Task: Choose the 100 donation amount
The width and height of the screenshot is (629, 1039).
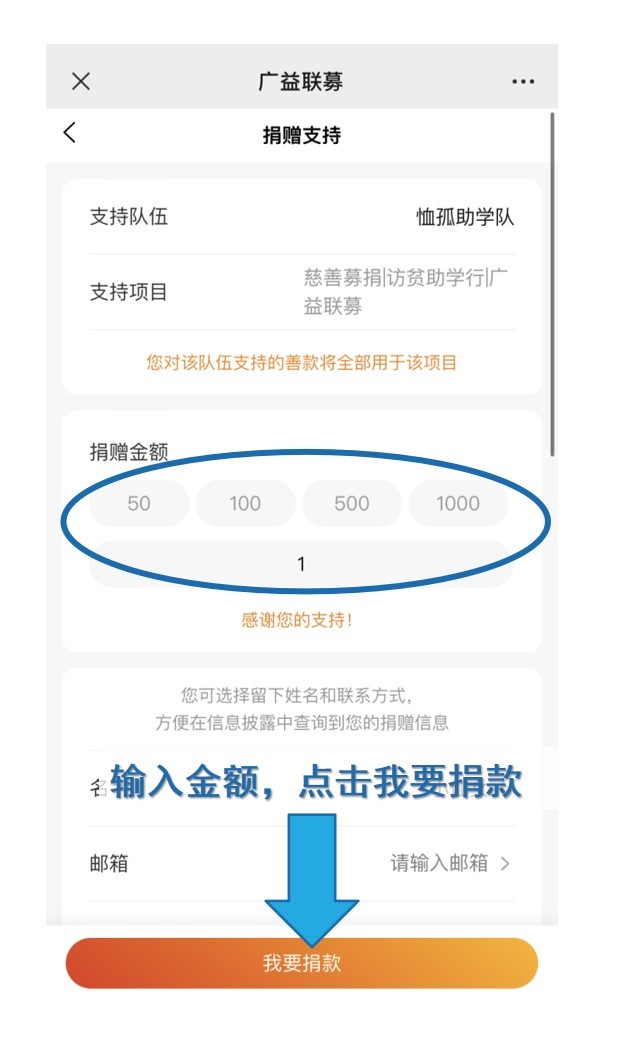Action: 245,504
